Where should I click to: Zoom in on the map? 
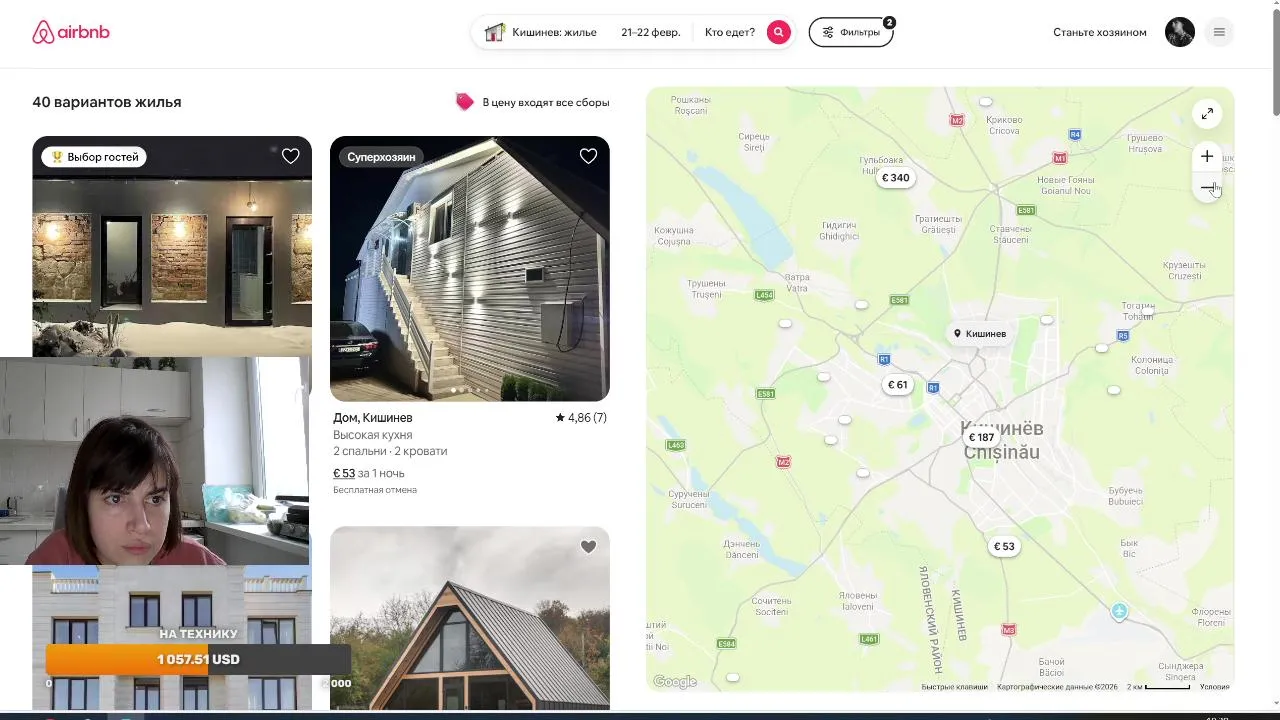pyautogui.click(x=1207, y=156)
